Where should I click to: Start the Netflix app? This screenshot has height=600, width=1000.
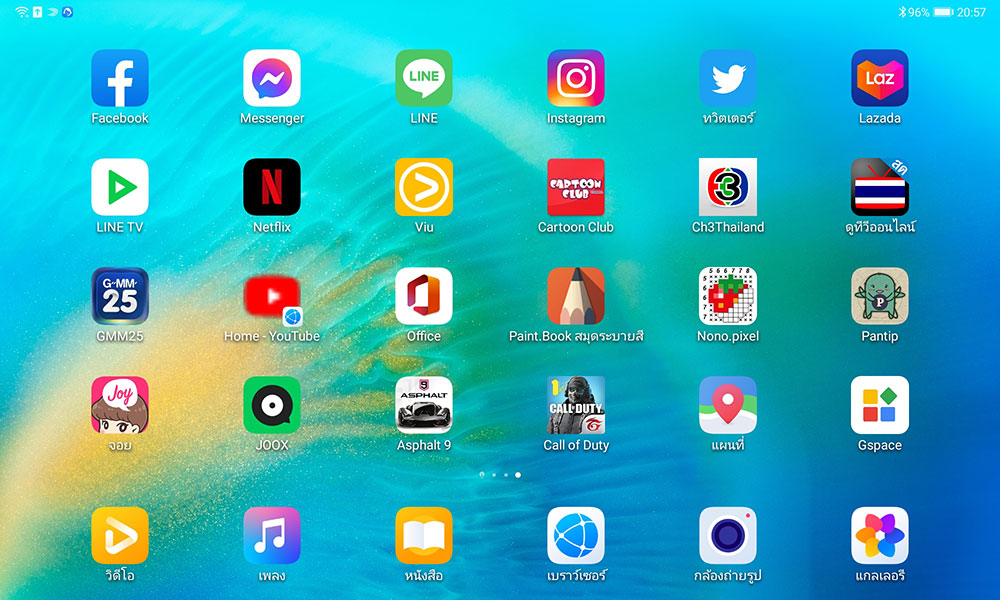point(272,187)
